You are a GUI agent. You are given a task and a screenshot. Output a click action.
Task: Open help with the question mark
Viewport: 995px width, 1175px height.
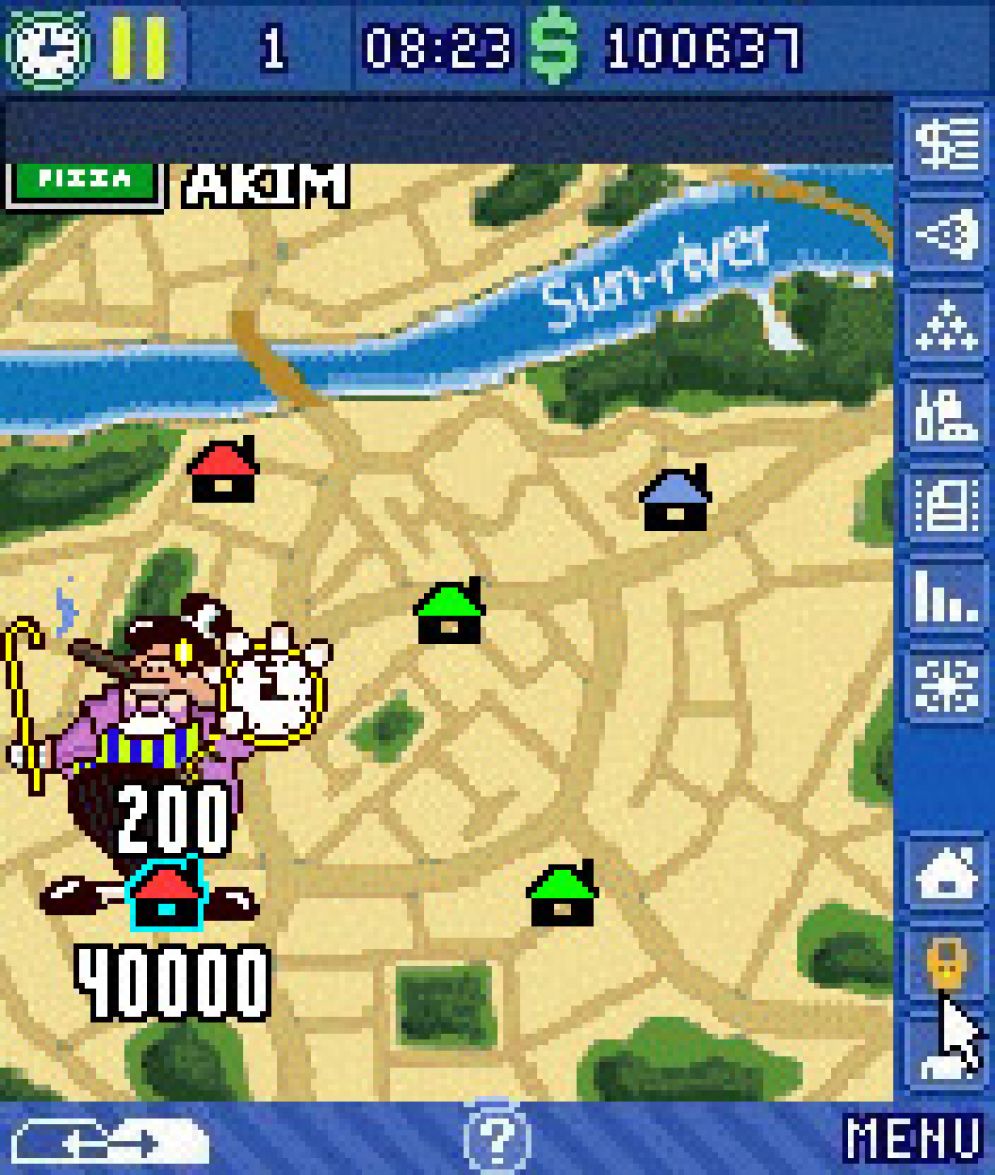pos(497,1138)
